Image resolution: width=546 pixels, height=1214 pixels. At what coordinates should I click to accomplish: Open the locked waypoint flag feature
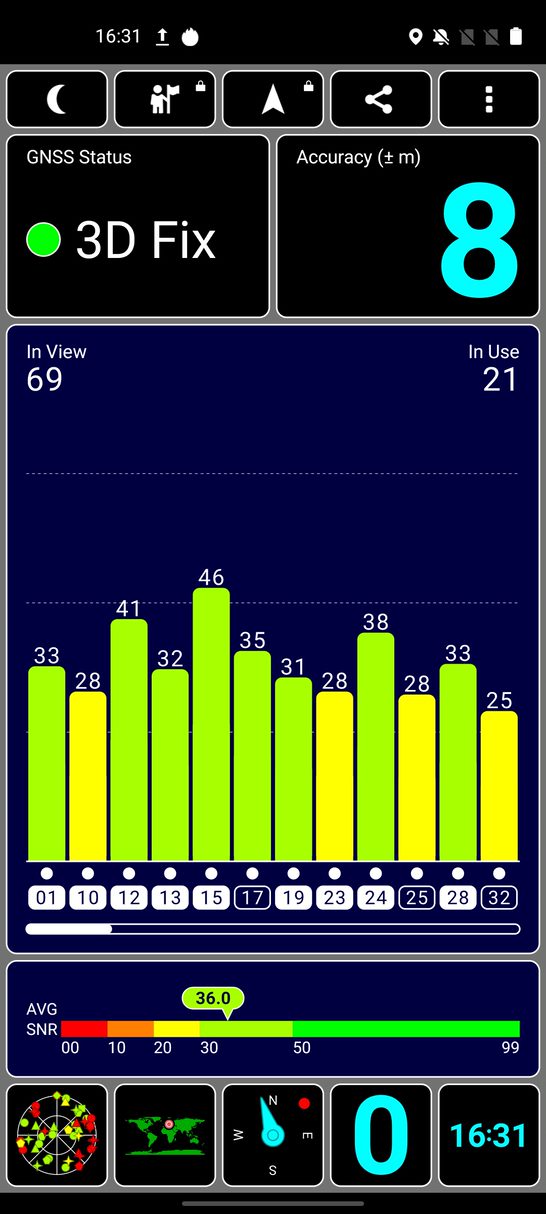pos(165,99)
